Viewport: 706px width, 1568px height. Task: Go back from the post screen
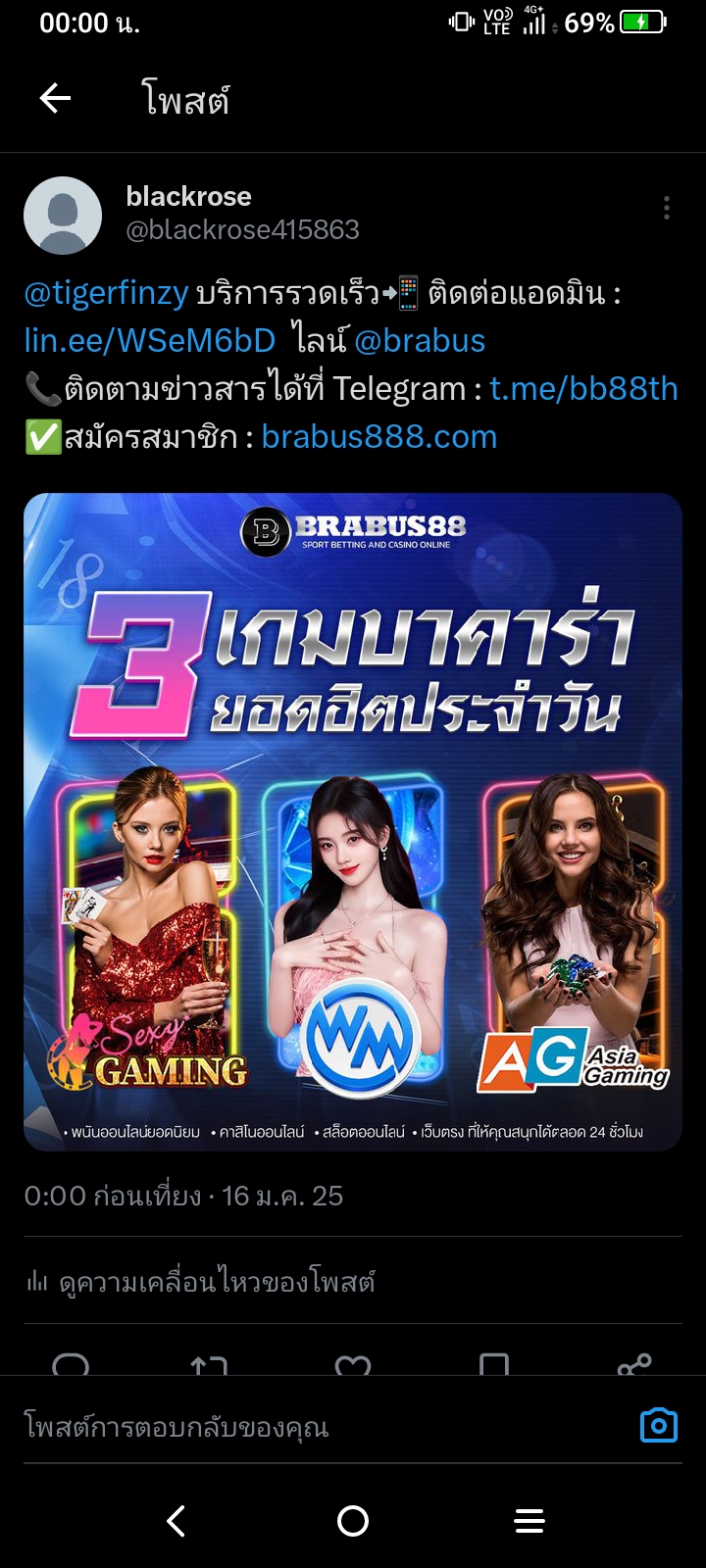pos(55,98)
